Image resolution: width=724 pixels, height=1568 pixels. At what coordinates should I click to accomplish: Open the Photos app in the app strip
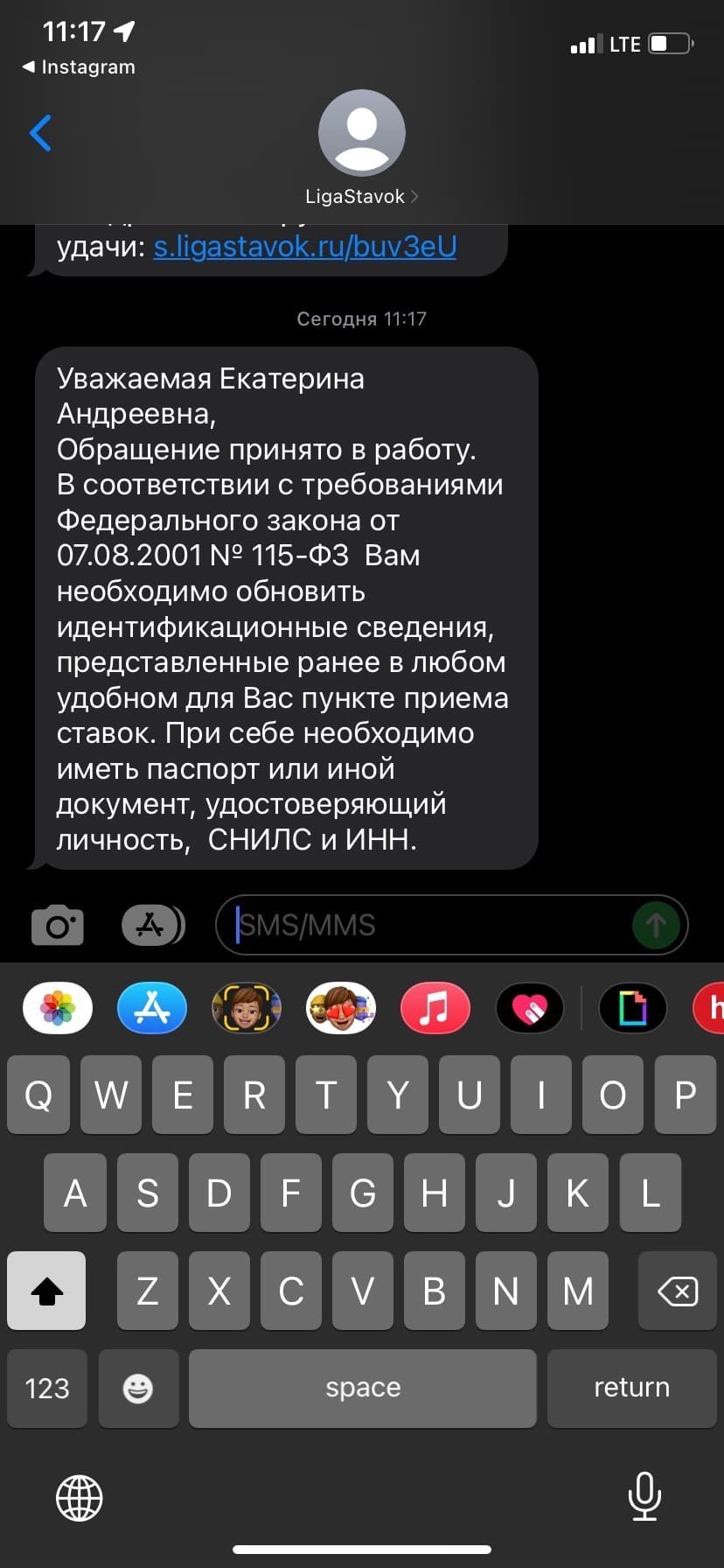coord(58,1008)
